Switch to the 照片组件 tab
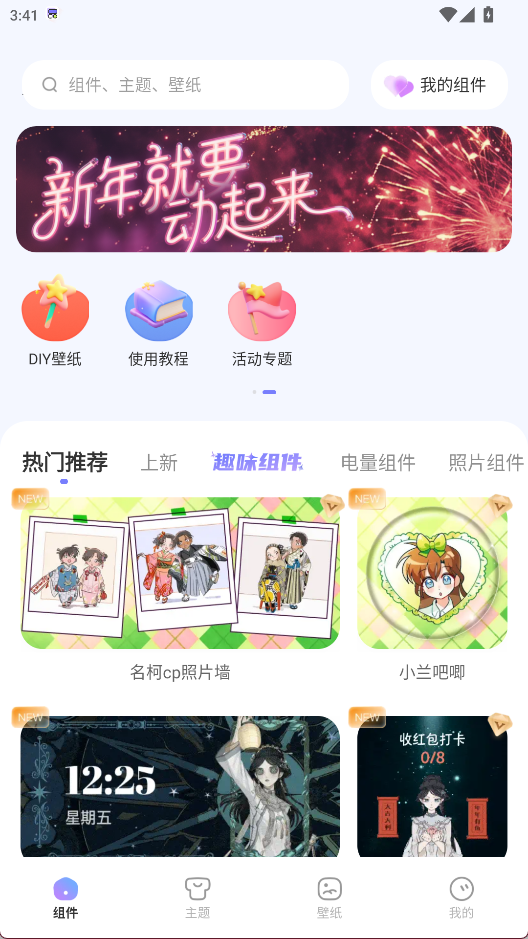The image size is (528, 939). [x=486, y=463]
